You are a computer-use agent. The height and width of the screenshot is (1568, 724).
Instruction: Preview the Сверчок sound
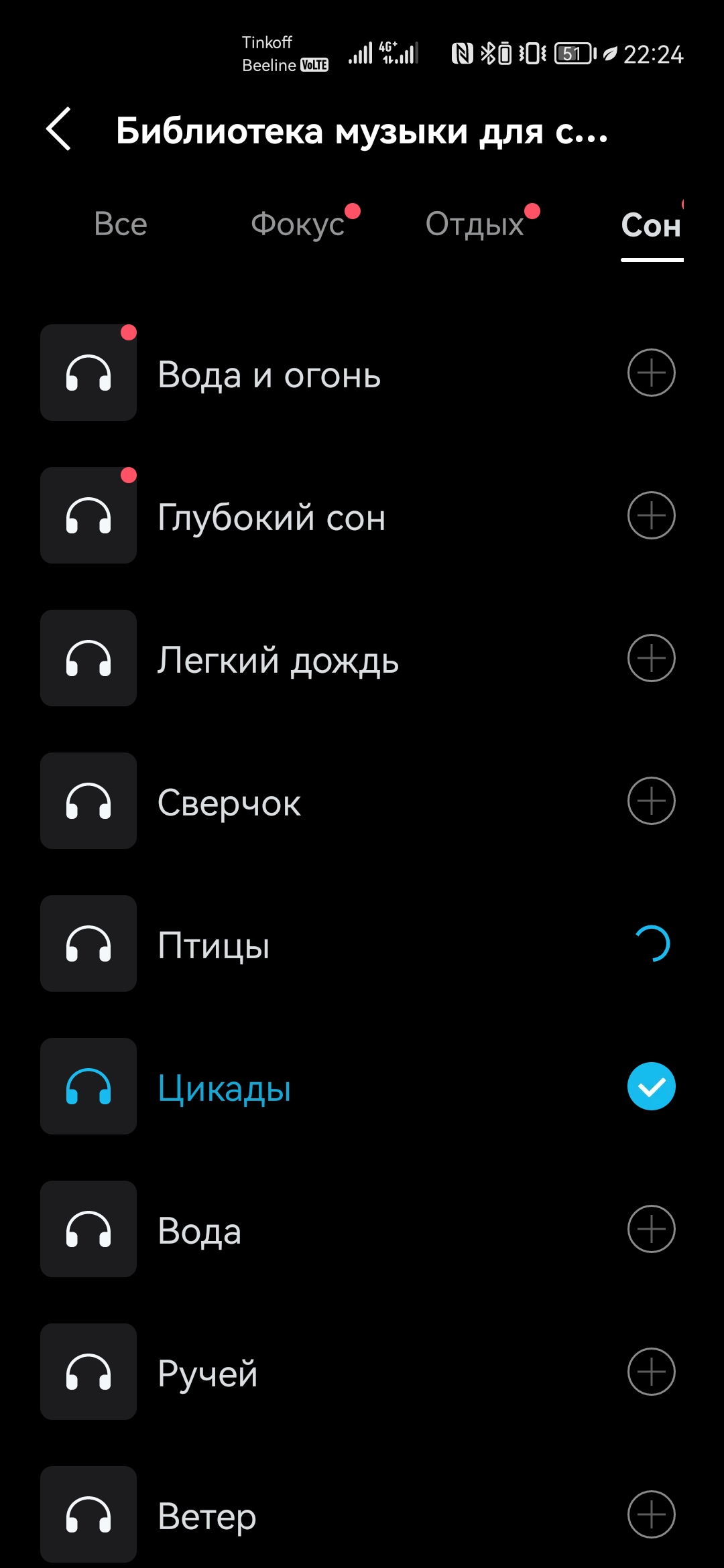(x=88, y=801)
